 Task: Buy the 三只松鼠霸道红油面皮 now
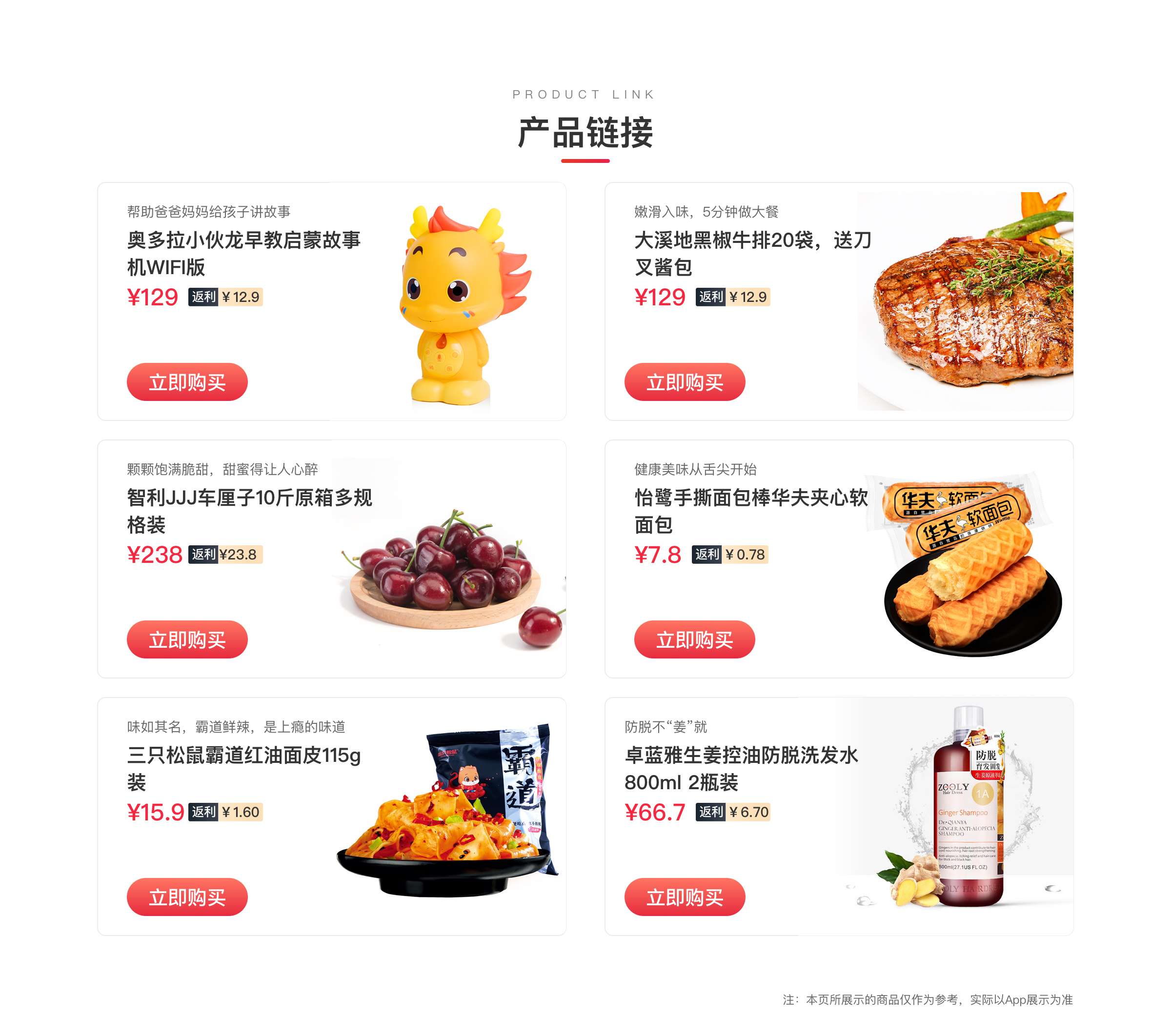[x=187, y=897]
